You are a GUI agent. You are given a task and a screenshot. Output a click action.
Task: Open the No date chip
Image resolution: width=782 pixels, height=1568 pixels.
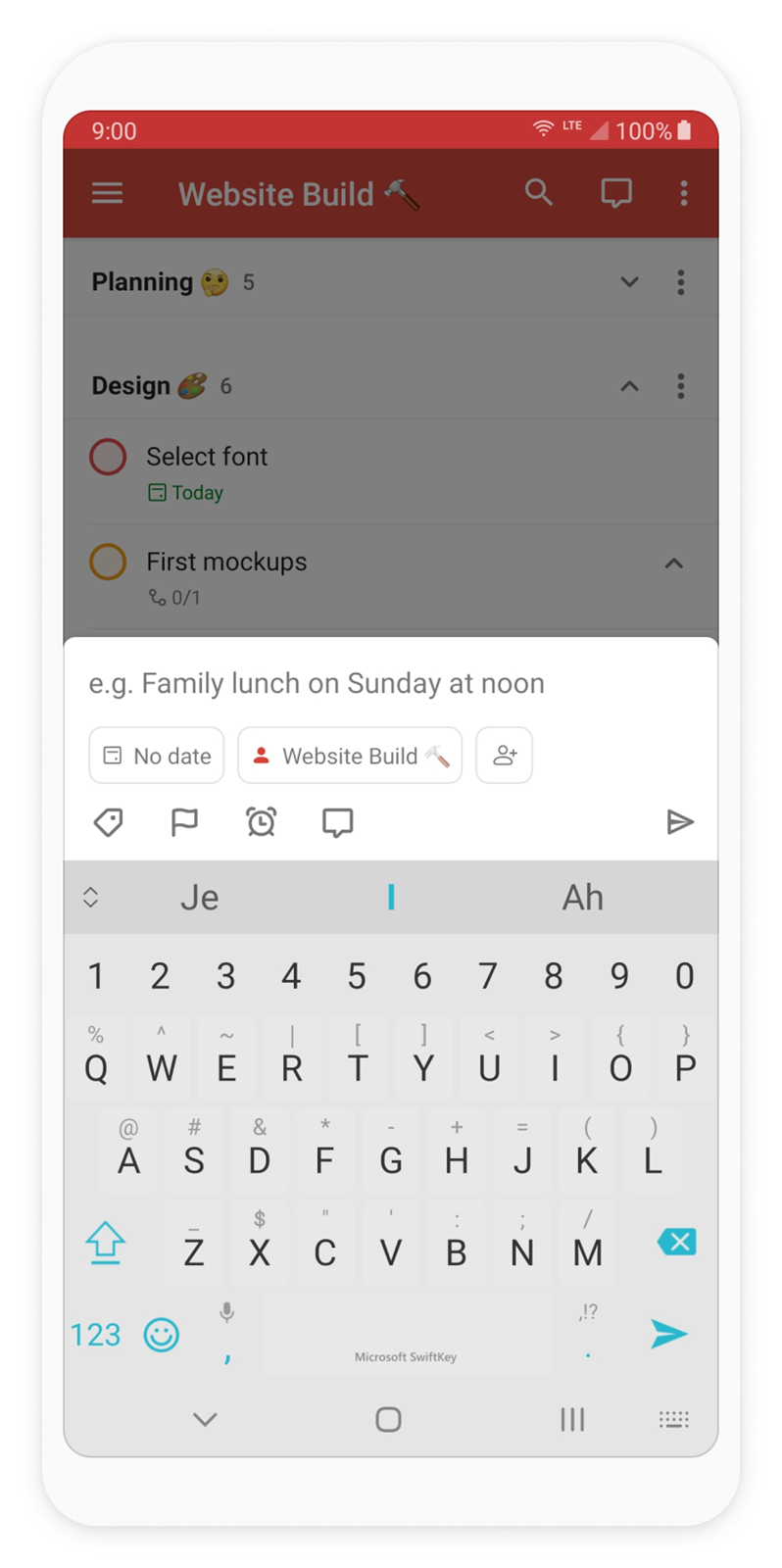157,756
